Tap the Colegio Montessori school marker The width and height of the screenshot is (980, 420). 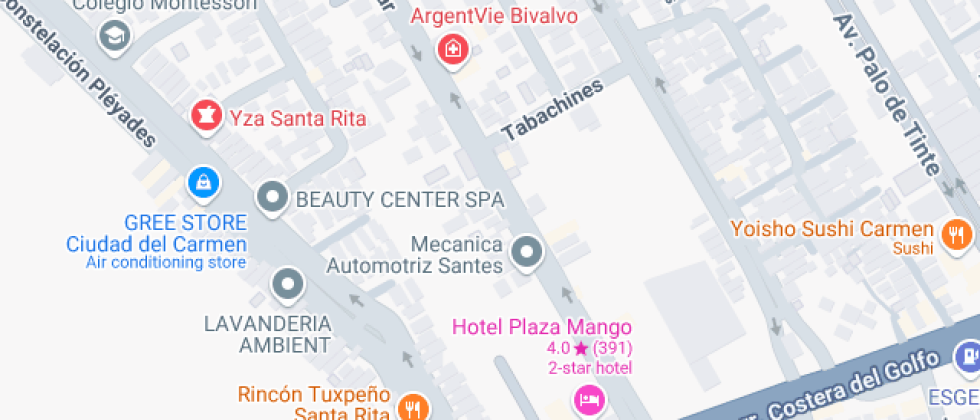[x=115, y=36]
